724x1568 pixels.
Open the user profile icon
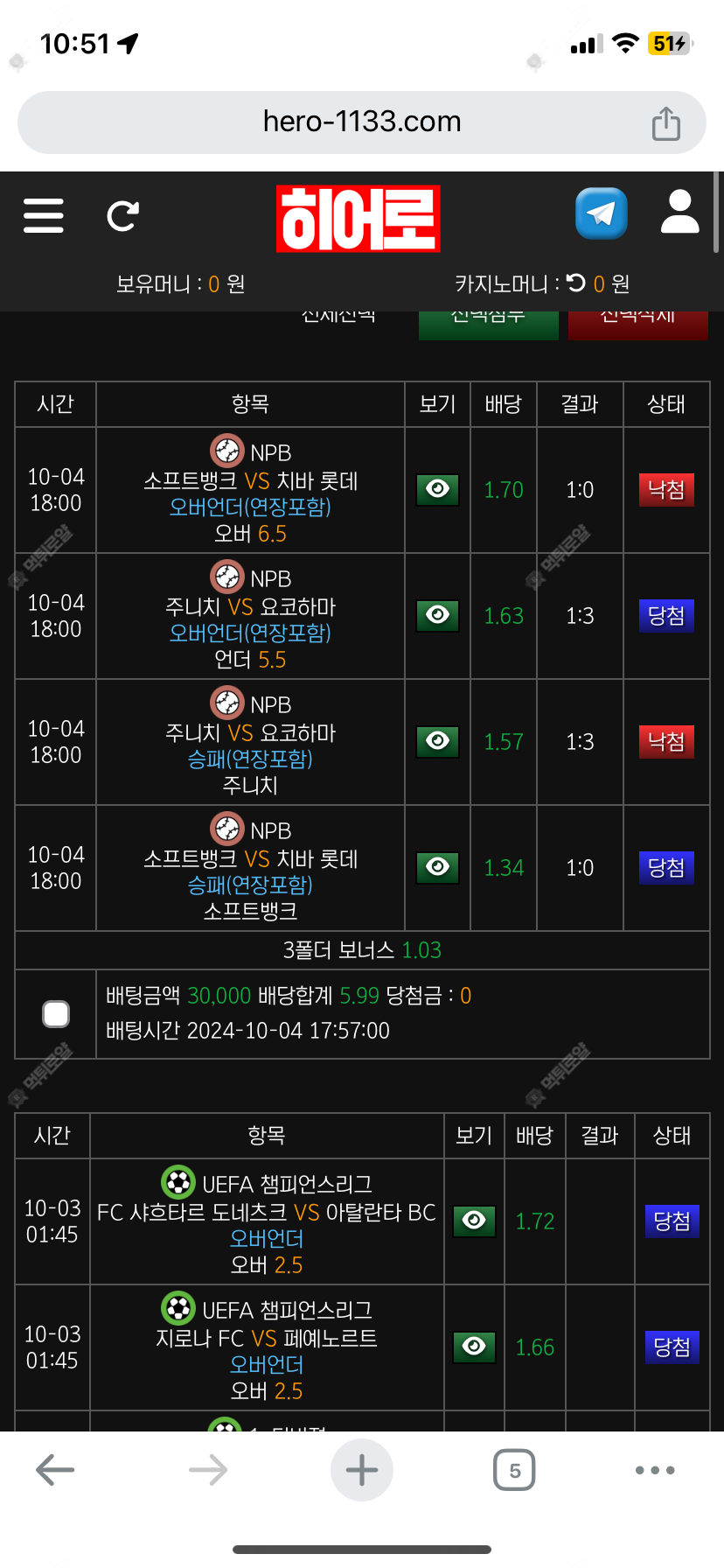(x=679, y=213)
